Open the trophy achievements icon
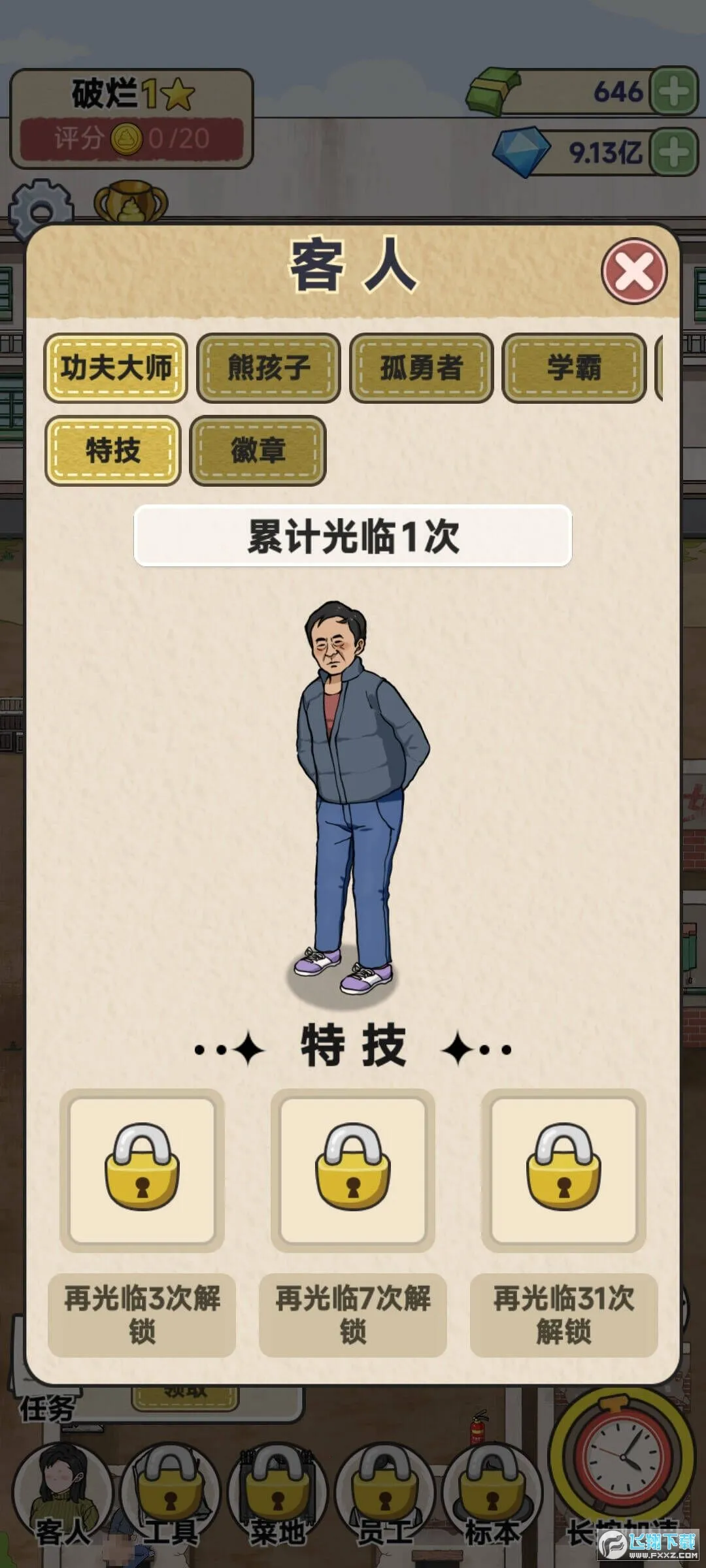Viewport: 706px width, 1568px height. (131, 203)
